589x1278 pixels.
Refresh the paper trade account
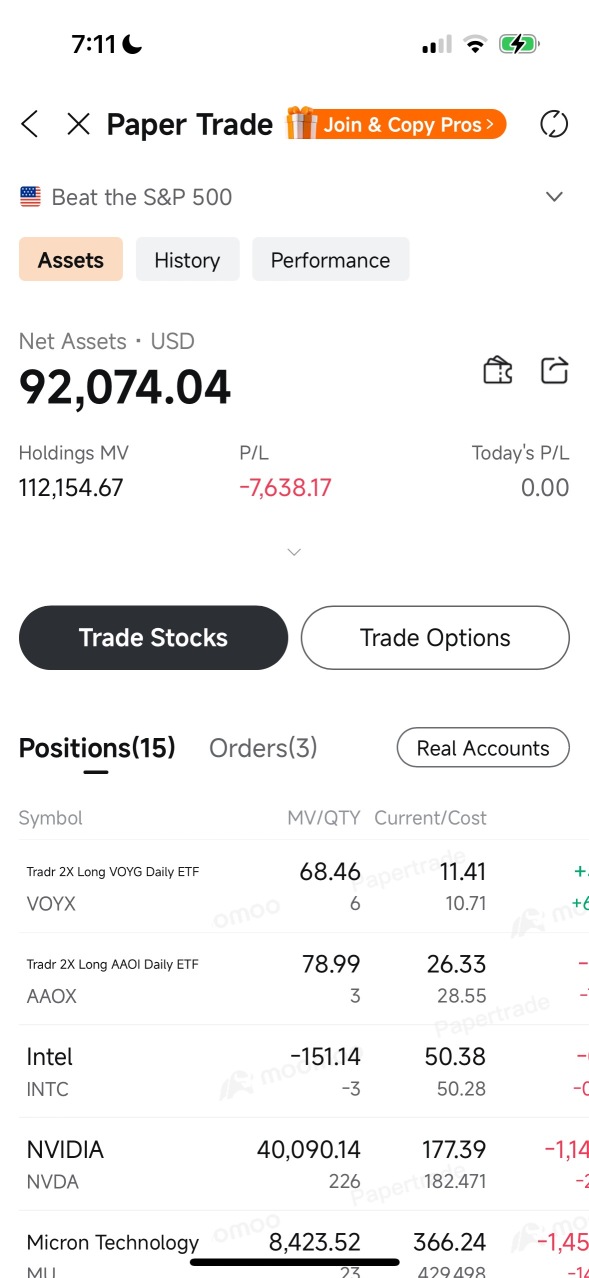pos(553,124)
